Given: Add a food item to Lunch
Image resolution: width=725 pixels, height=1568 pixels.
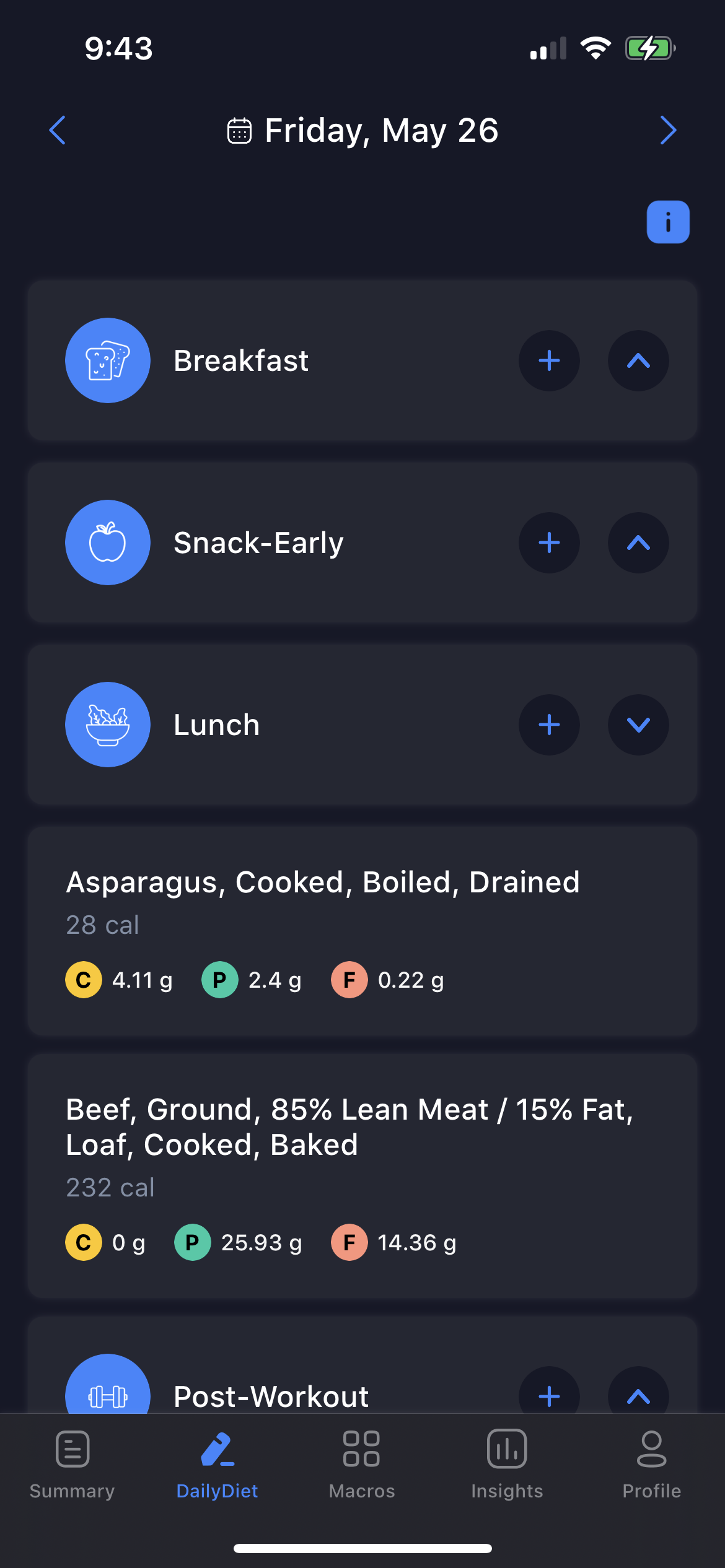Looking at the screenshot, I should click(548, 725).
